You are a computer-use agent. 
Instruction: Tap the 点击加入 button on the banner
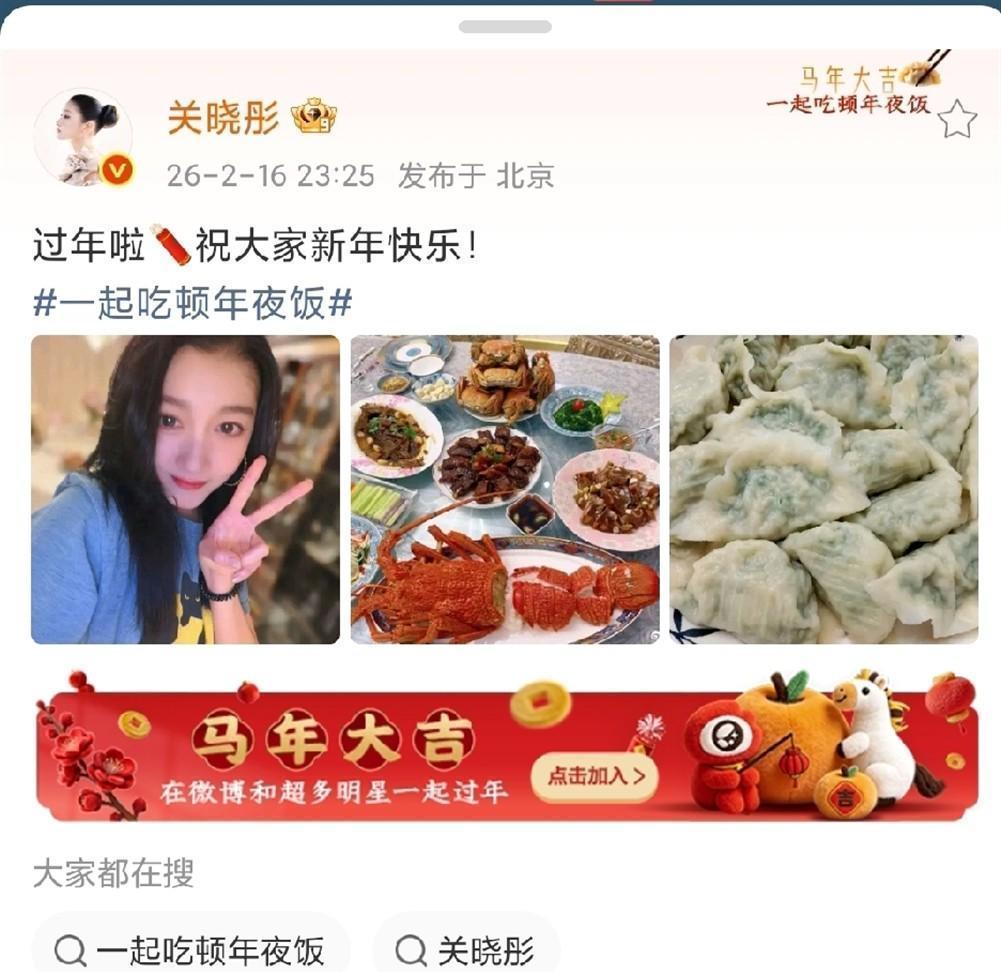[x=594, y=773]
